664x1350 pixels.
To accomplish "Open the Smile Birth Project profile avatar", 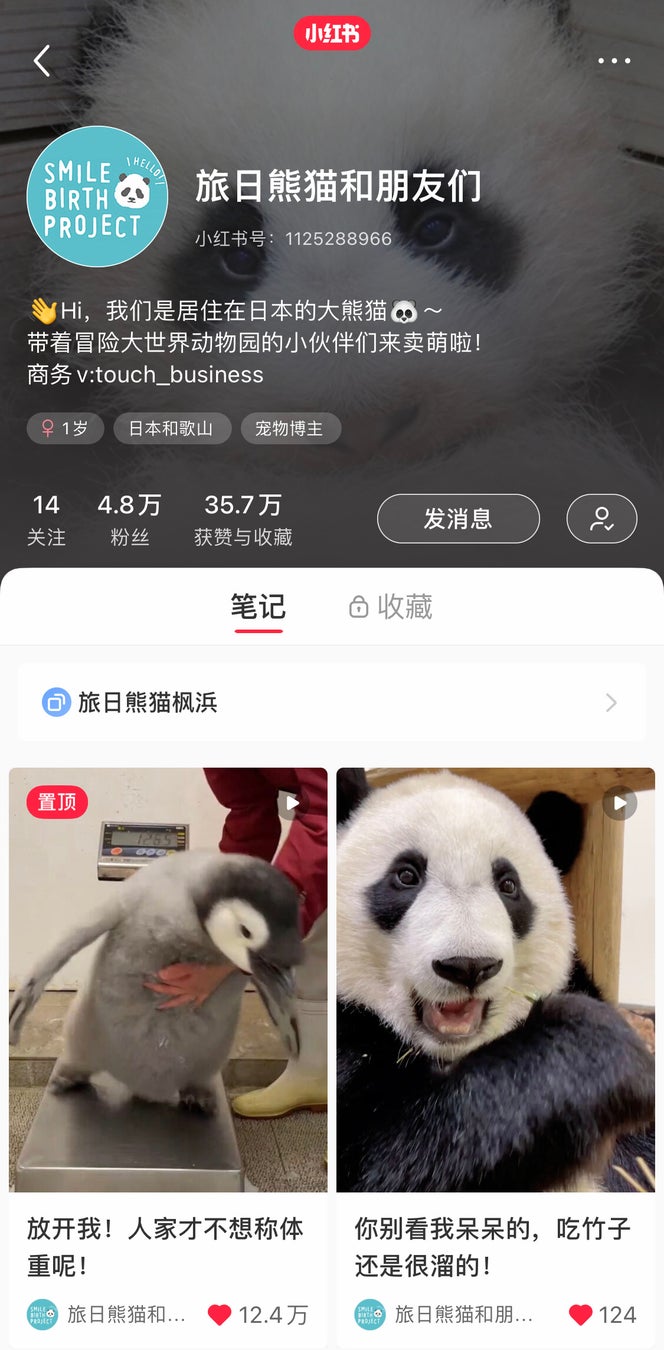I will coord(97,197).
